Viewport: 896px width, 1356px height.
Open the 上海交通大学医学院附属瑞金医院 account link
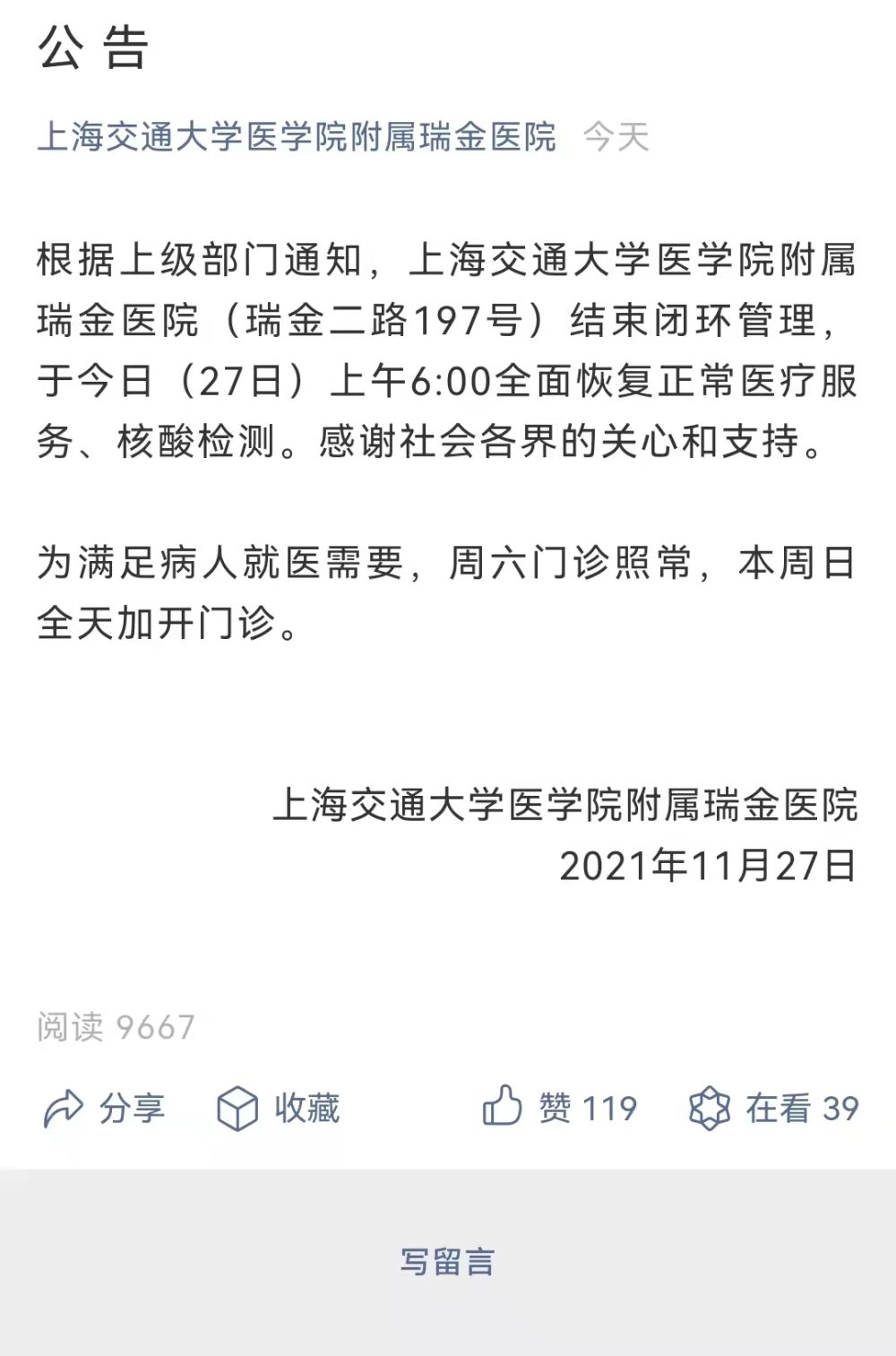(297, 137)
